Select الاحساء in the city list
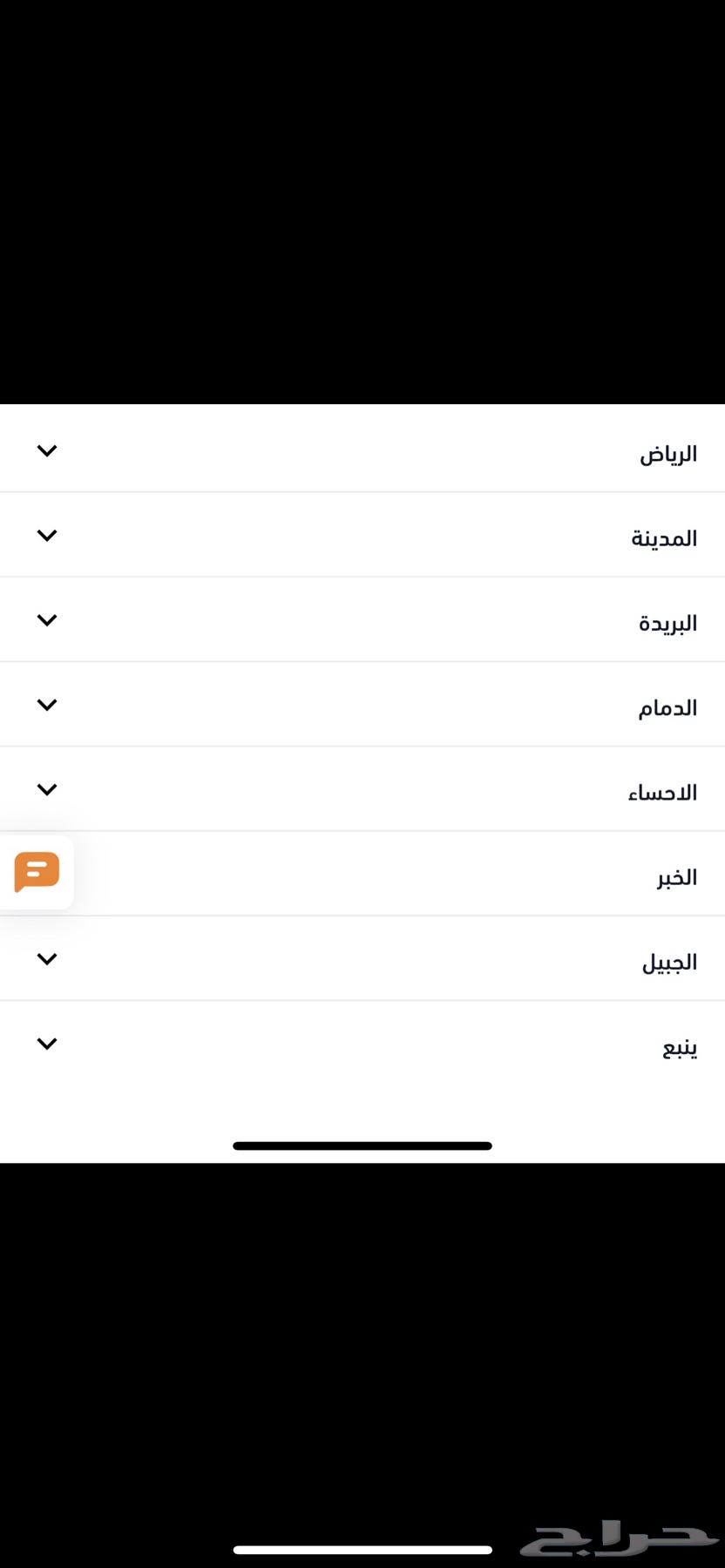This screenshot has width=725, height=1568. point(661,792)
